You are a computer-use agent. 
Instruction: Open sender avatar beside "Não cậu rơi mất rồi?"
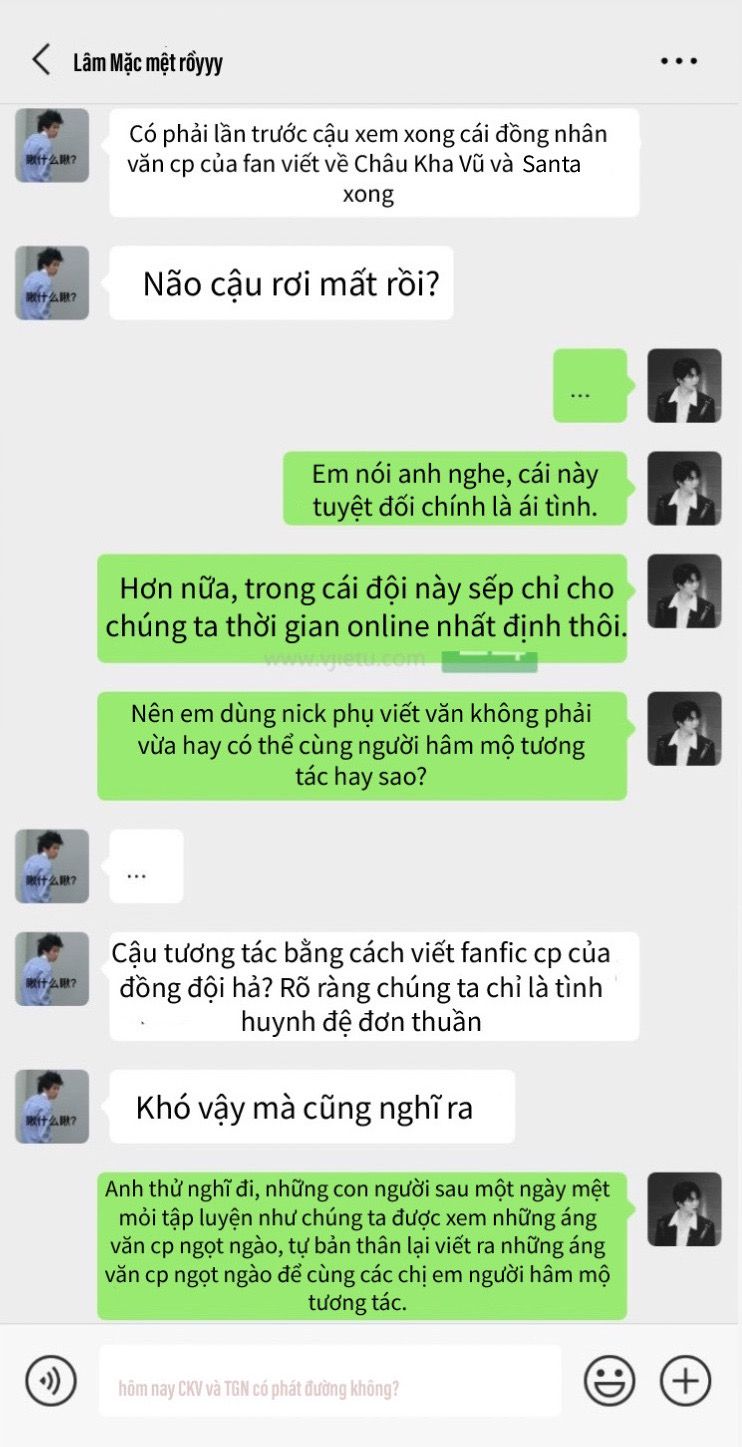52,283
